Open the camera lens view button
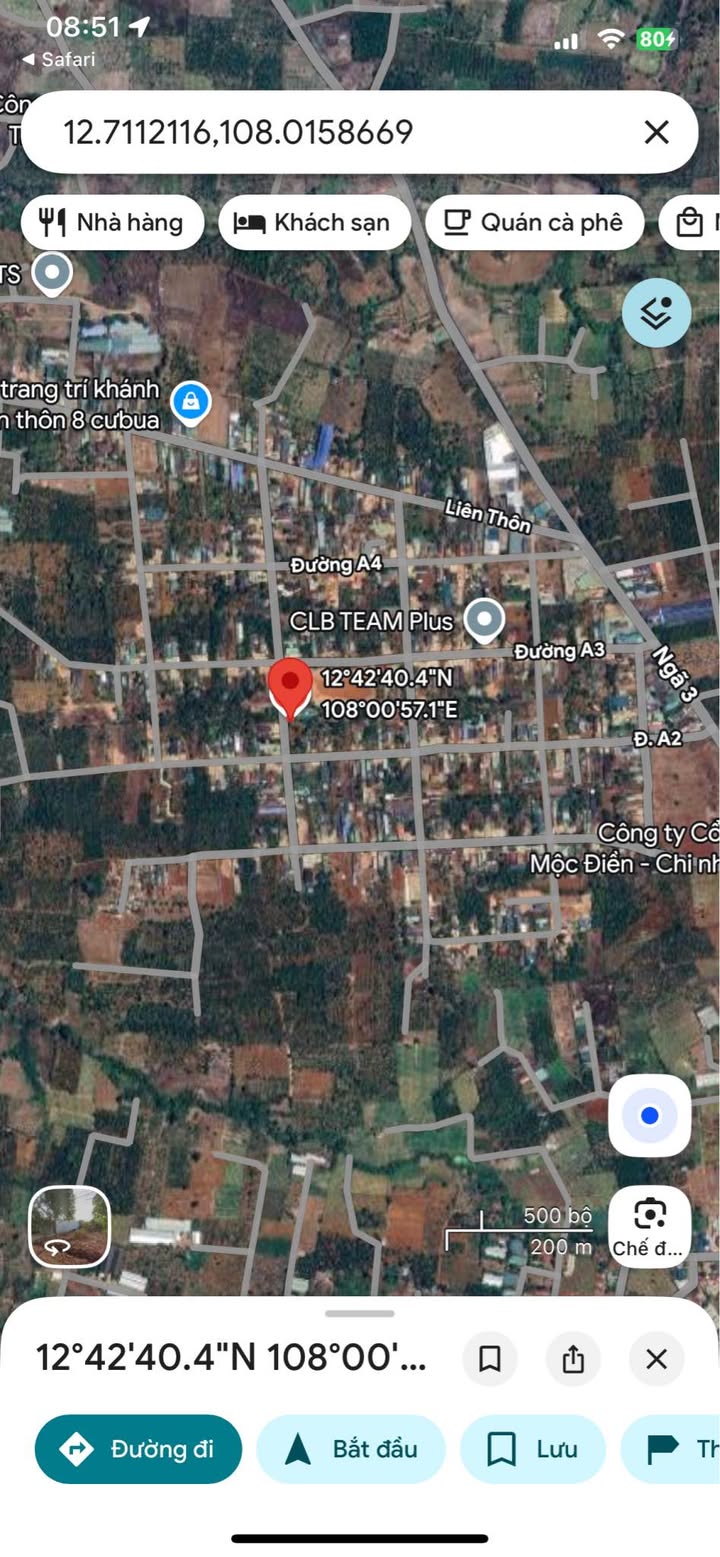720x1557 pixels. 650,1226
